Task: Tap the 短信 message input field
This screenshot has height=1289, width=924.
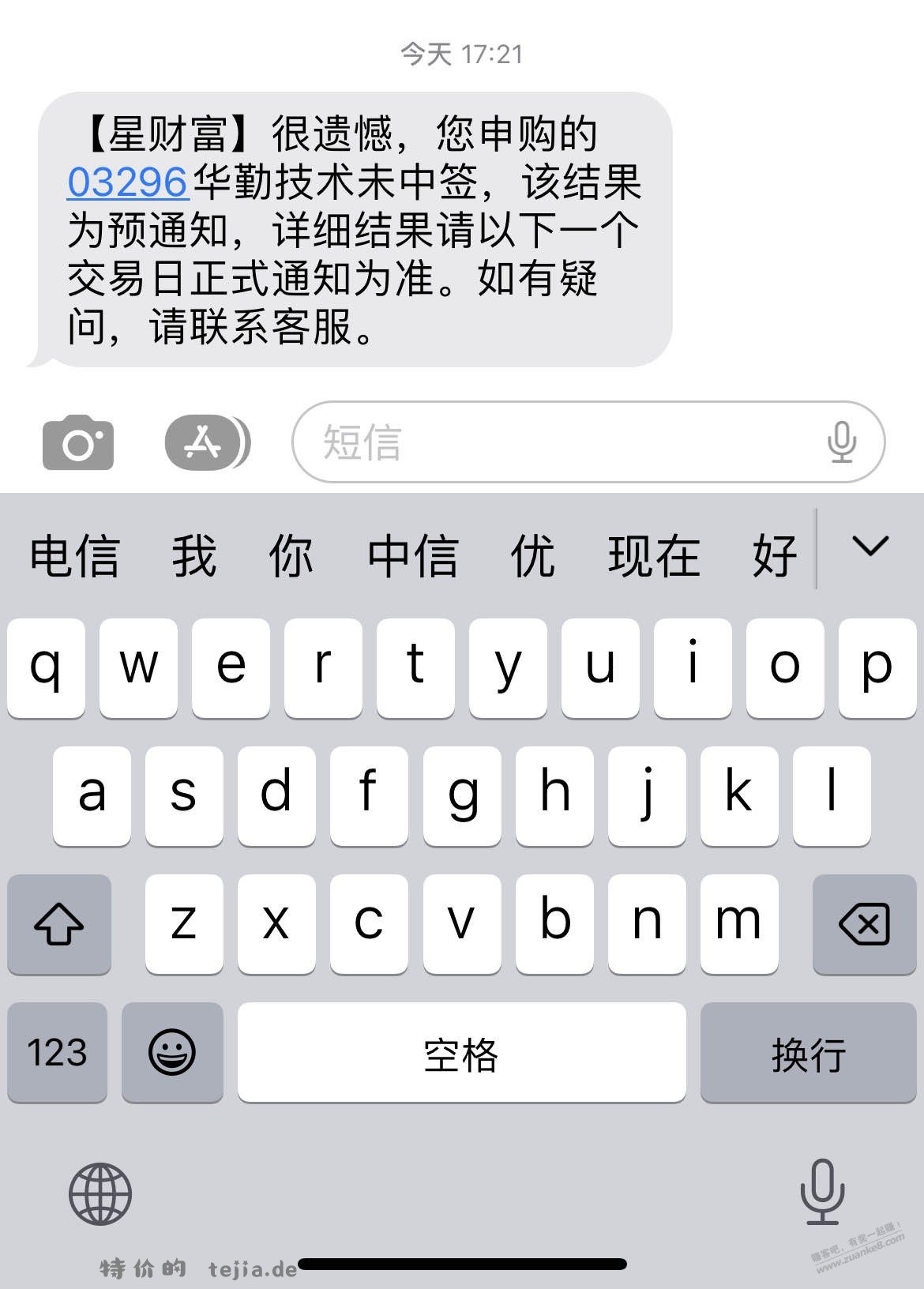Action: point(553,443)
